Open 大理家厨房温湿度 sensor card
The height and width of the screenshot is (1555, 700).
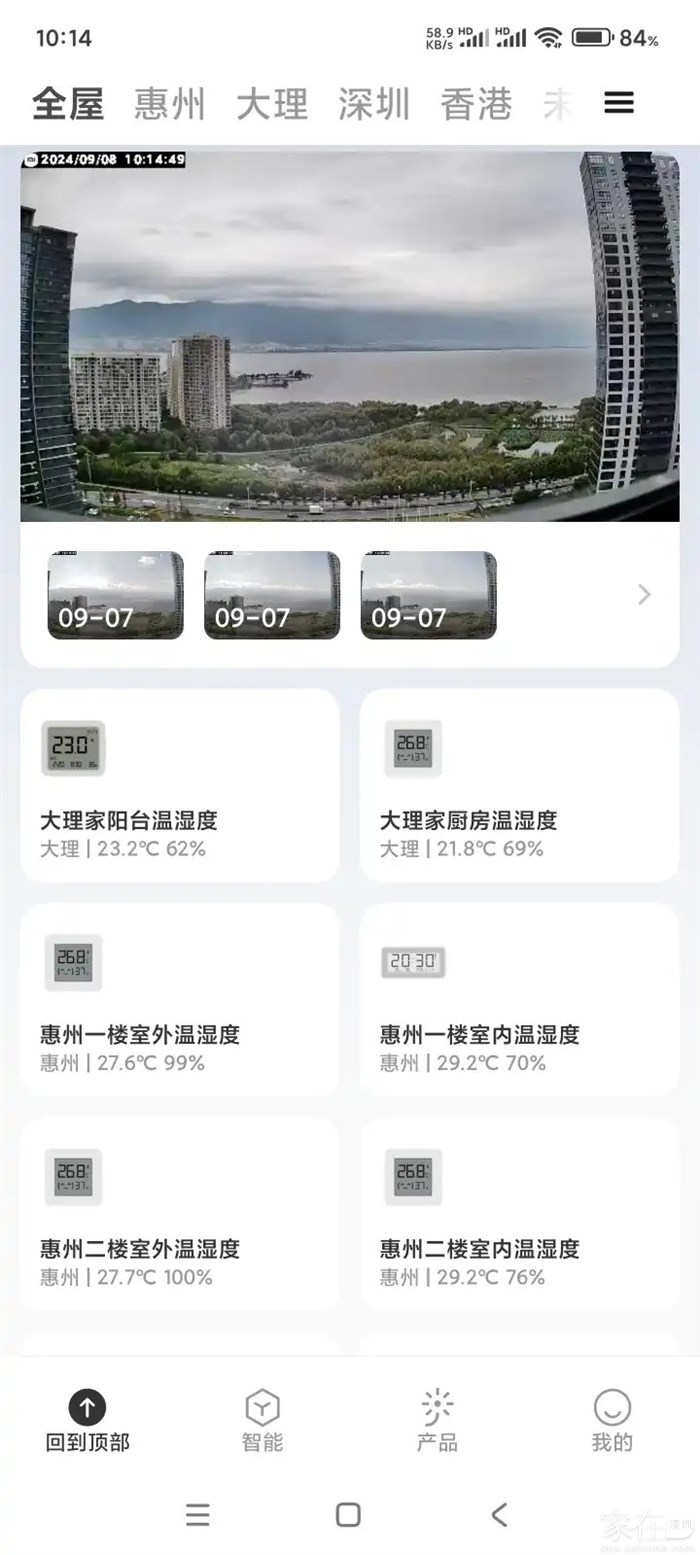(x=519, y=785)
